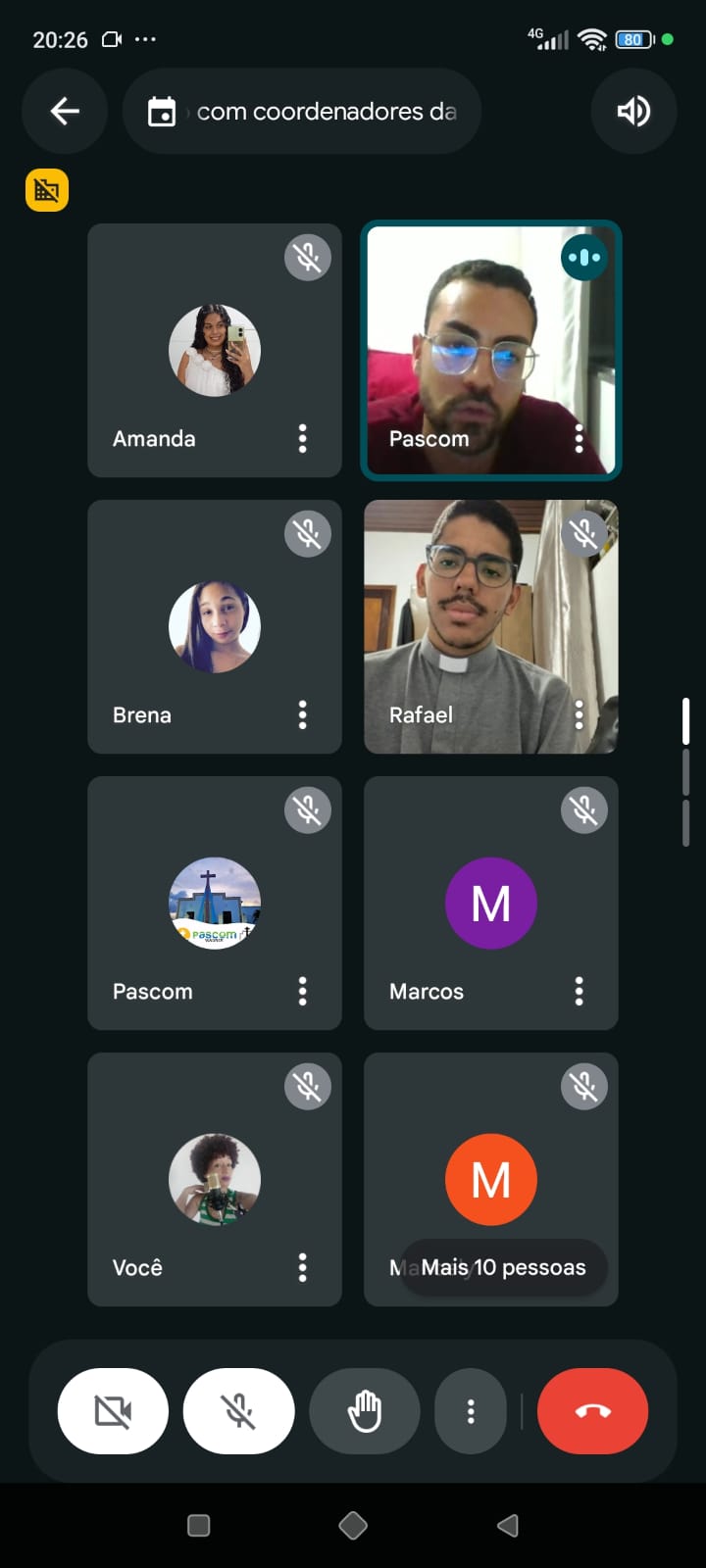Go back from the meeting screen
706x1568 pixels.
[x=65, y=111]
